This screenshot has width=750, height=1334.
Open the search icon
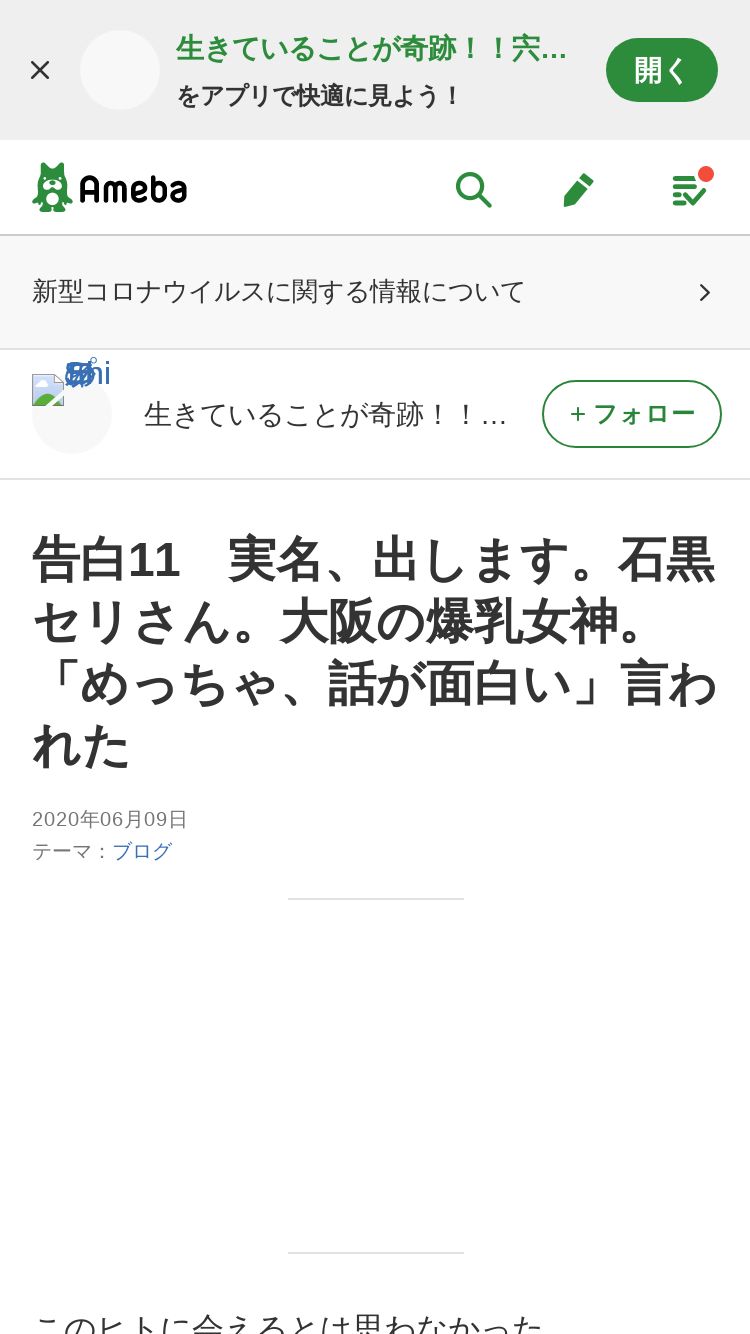pos(473,189)
